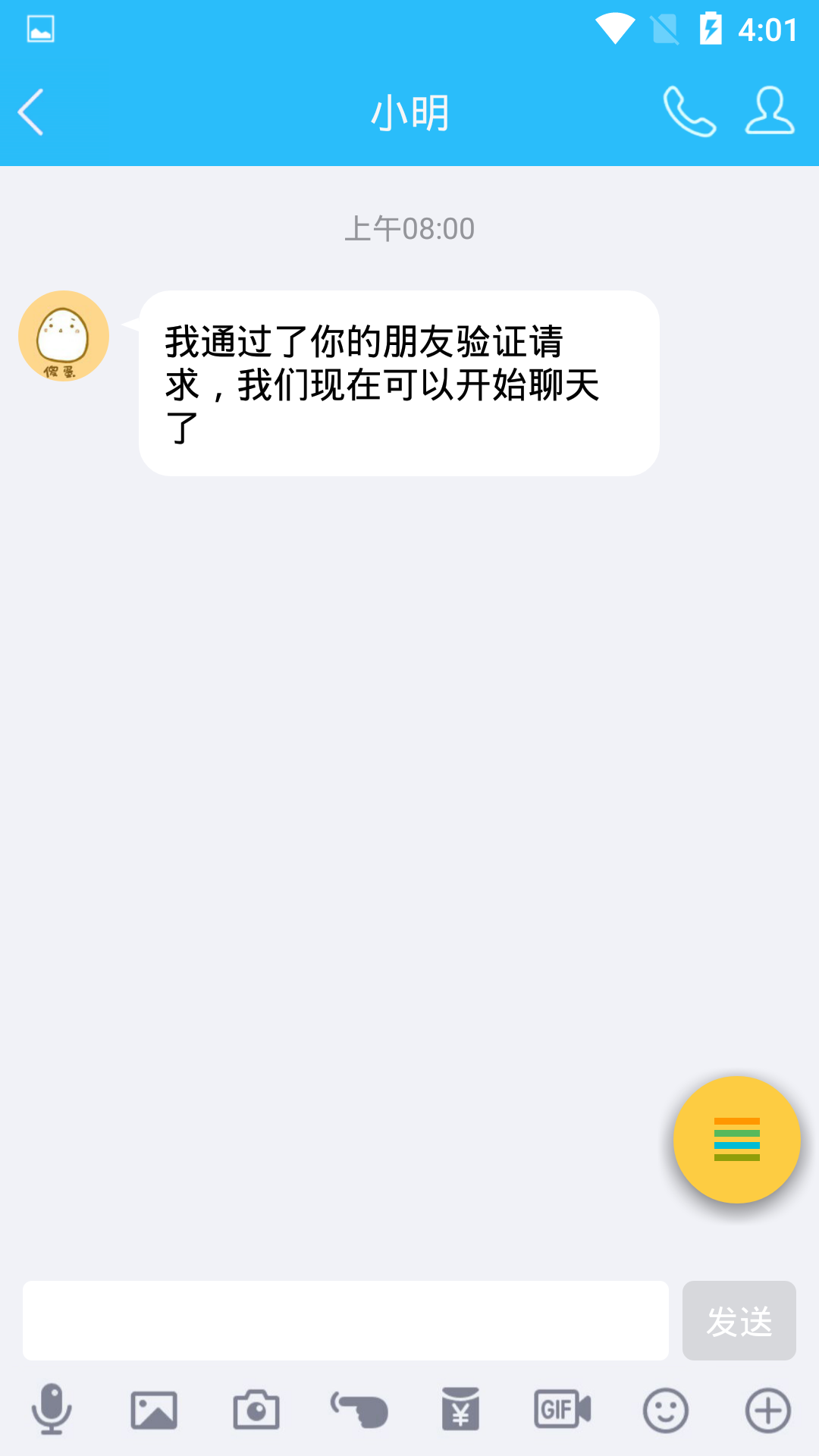
Task: Open 小明's profile details
Action: (x=770, y=112)
